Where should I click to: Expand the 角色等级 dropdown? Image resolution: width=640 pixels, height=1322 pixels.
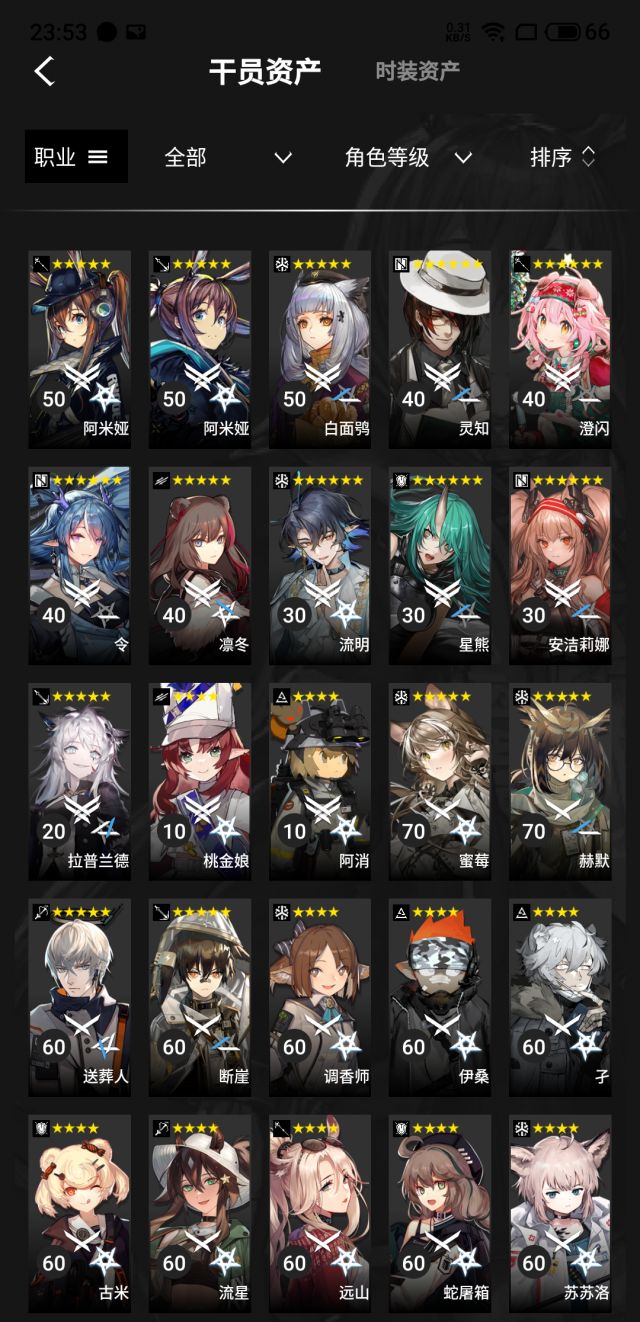coord(407,157)
